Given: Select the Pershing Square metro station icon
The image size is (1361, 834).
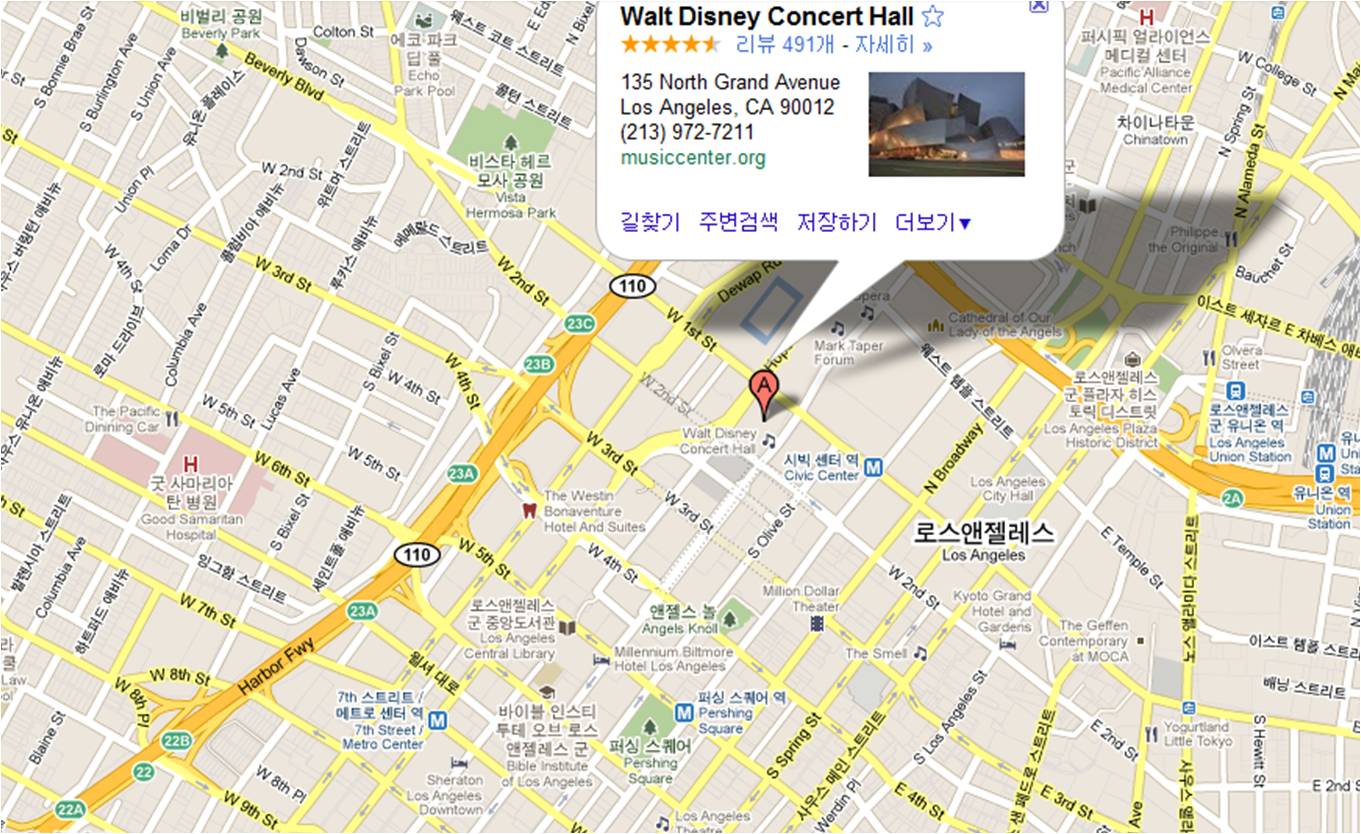Looking at the screenshot, I should pos(684,713).
